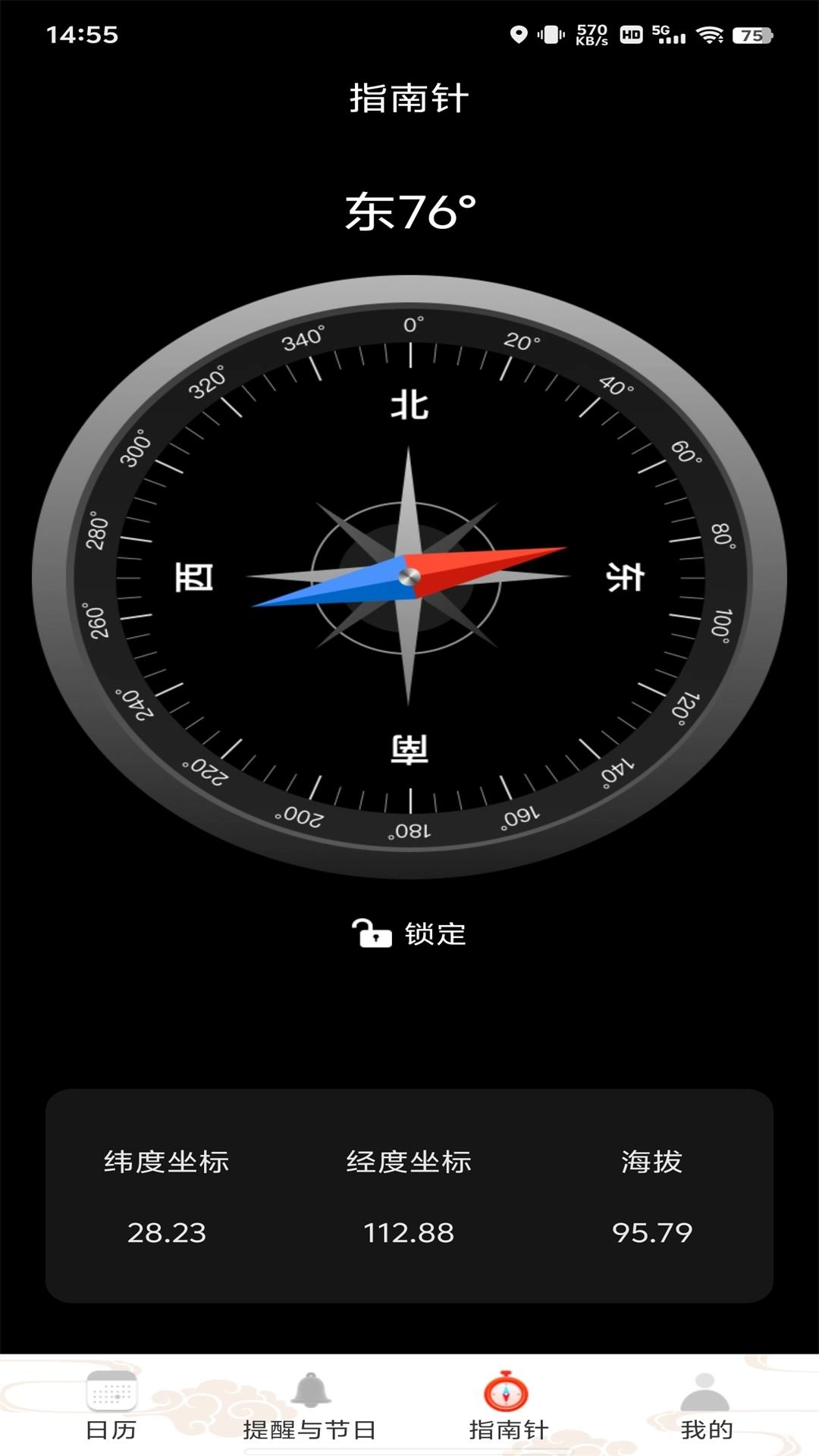Lock the compass with 锁定
Screen dimensions: 819x1456
pyautogui.click(x=409, y=934)
